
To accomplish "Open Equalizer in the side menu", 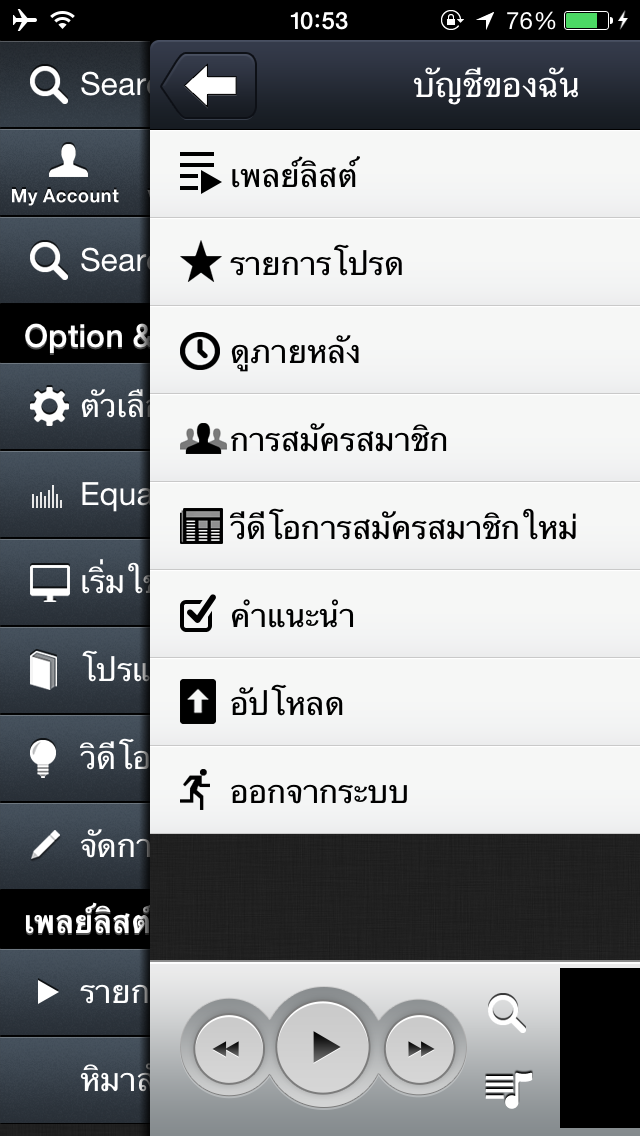I will [x=75, y=496].
